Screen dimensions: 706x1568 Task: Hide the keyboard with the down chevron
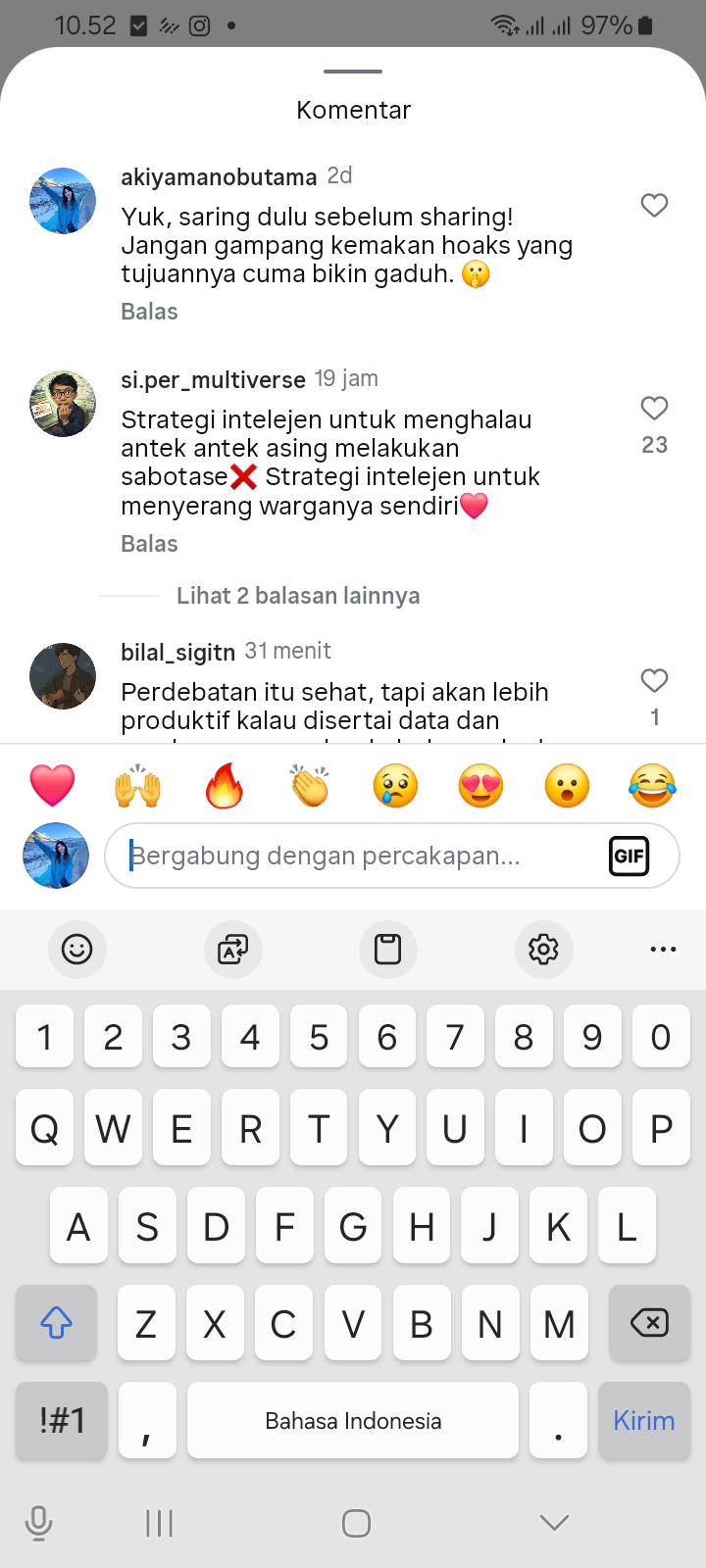tap(554, 1522)
